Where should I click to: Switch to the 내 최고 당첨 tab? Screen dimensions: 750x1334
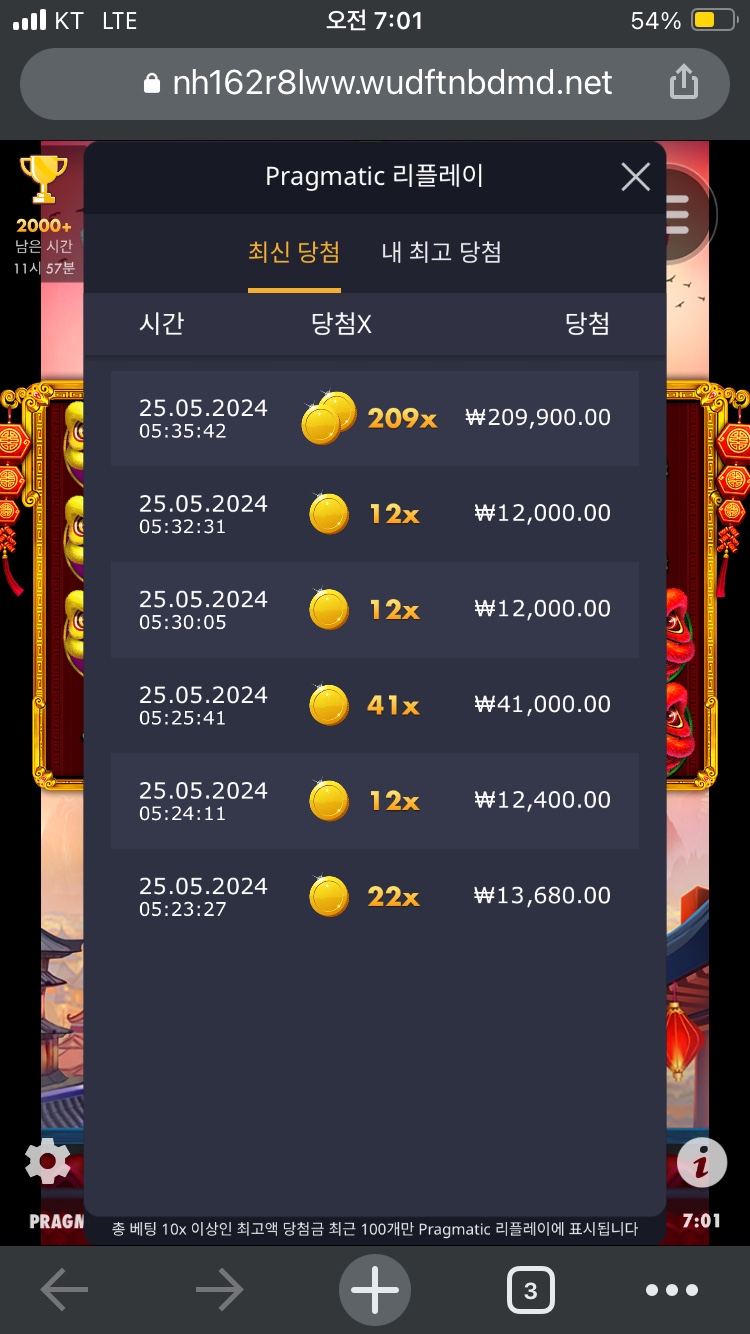coord(441,252)
